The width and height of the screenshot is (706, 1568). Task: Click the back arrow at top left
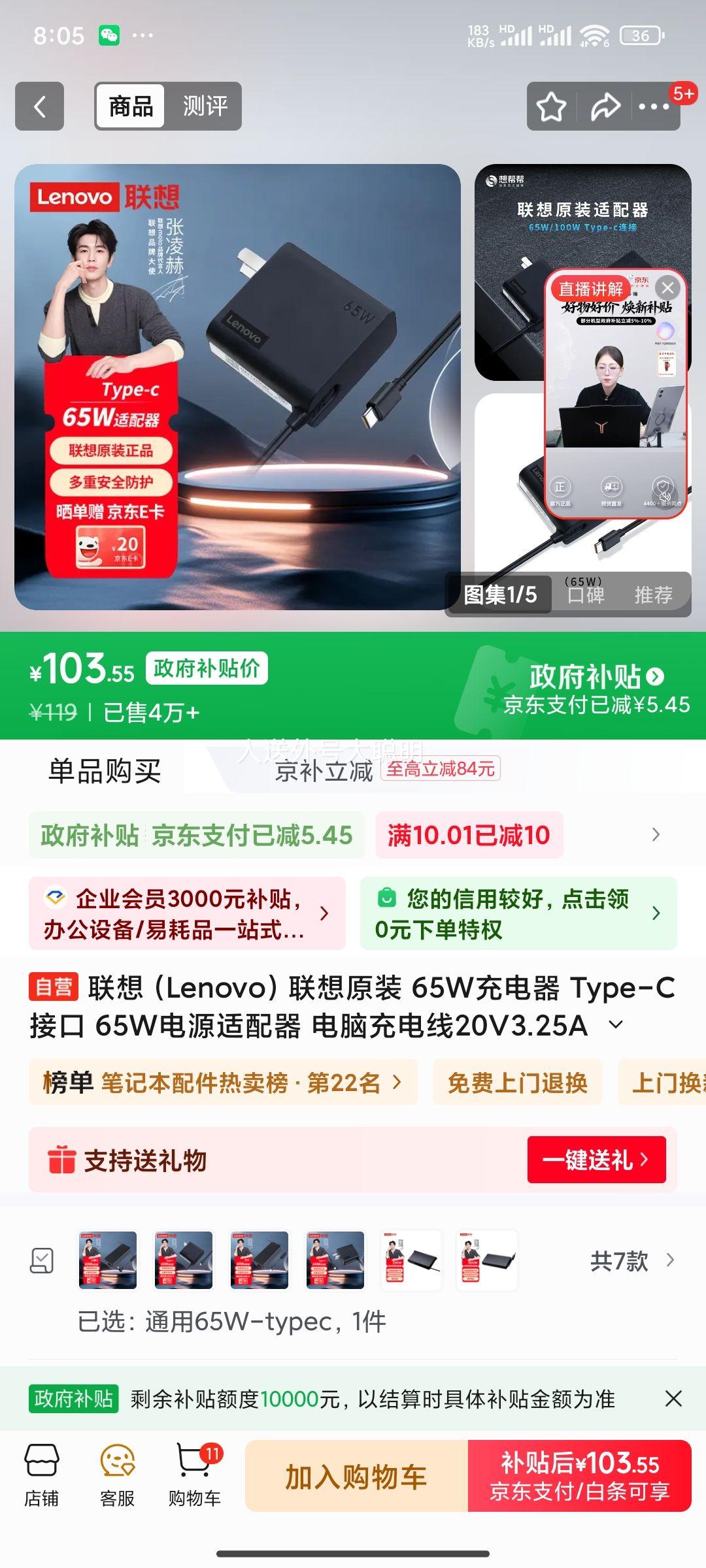[x=39, y=105]
